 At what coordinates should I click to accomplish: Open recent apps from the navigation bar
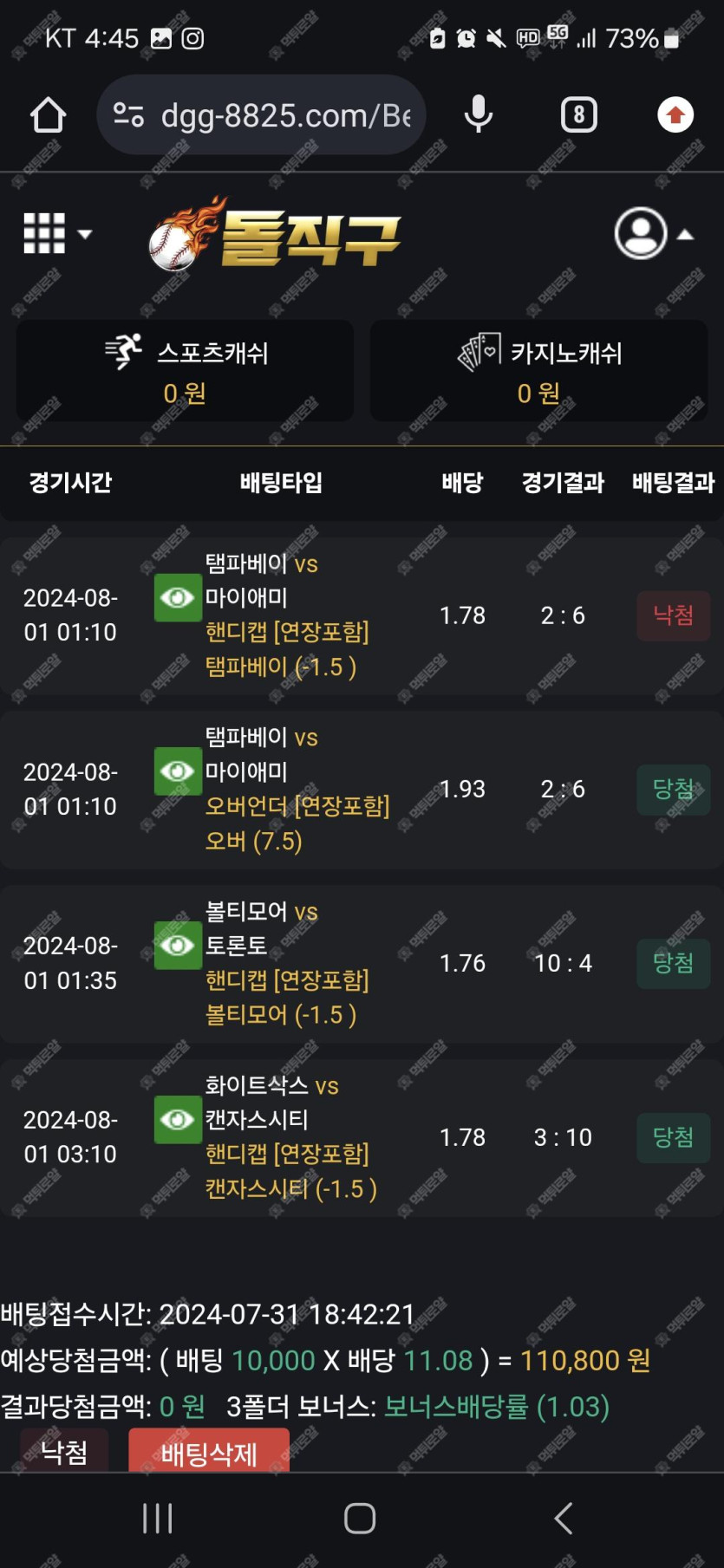(158, 1519)
